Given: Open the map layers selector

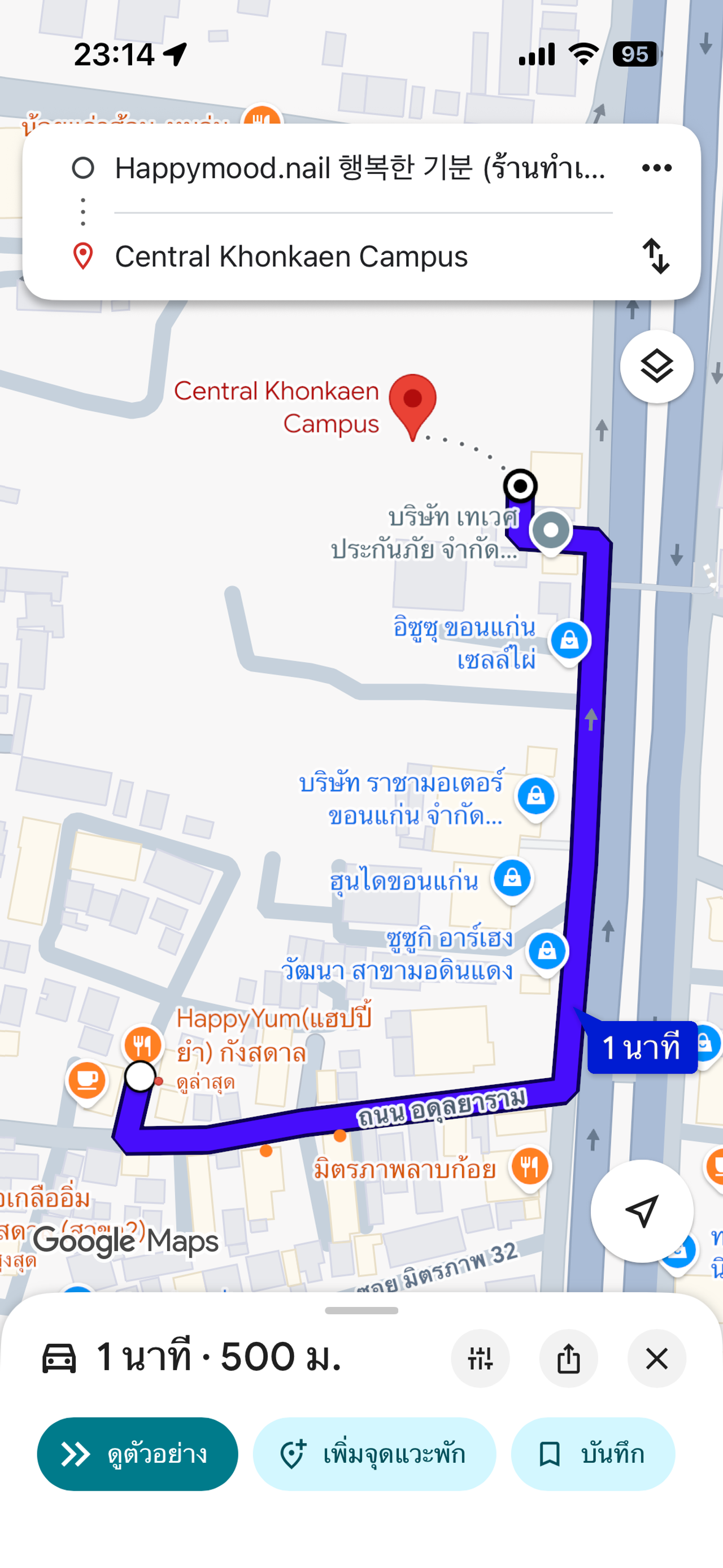Looking at the screenshot, I should pyautogui.click(x=656, y=367).
